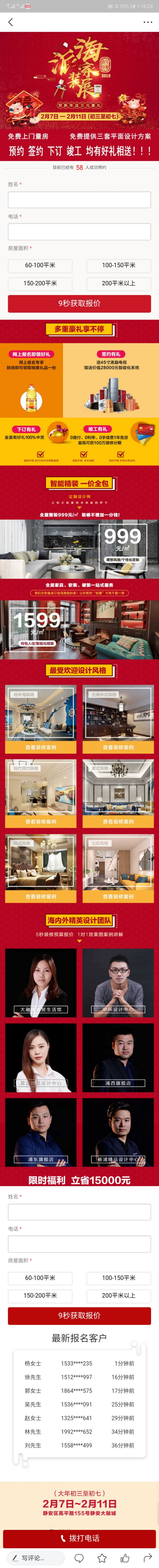Image resolution: width=159 pixels, height=1568 pixels.
Task: View 古典中式风格 renovation cases
Action: 118,747
